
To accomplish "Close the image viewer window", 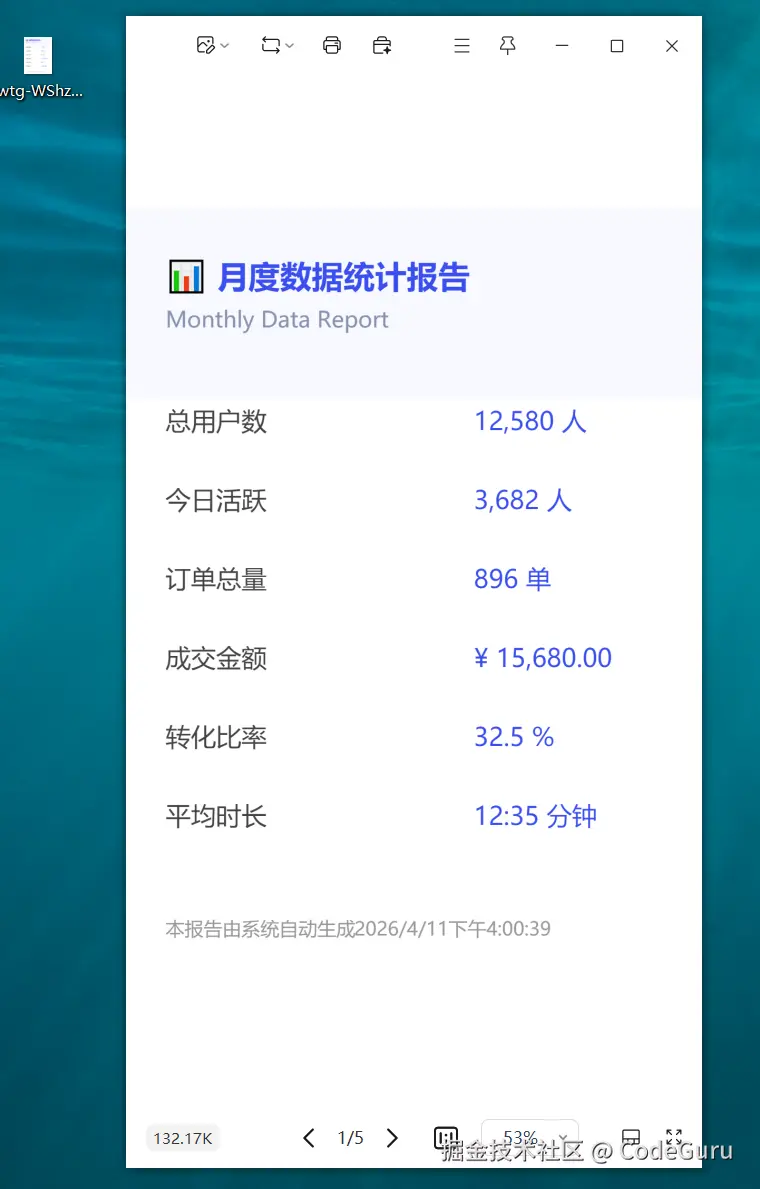I will (x=672, y=46).
